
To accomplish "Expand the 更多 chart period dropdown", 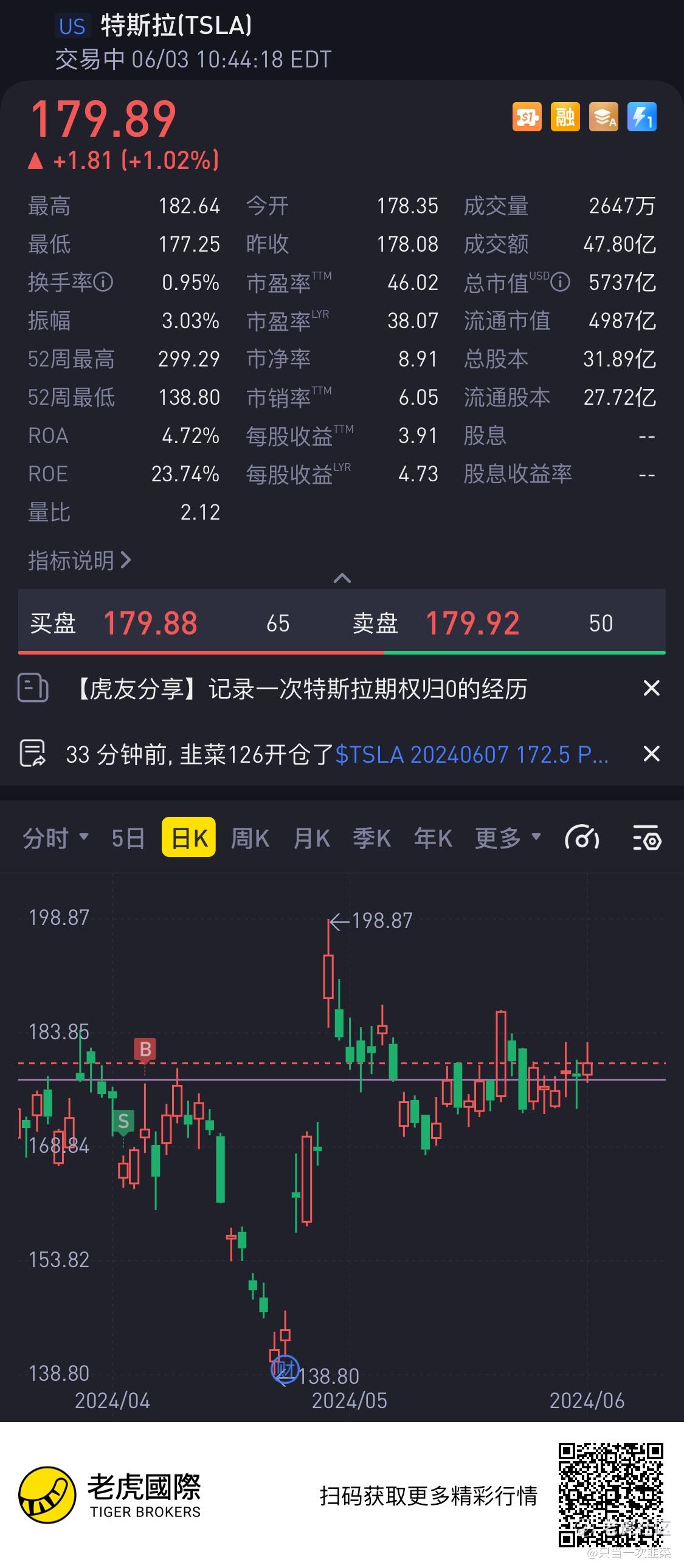I will click(x=508, y=838).
